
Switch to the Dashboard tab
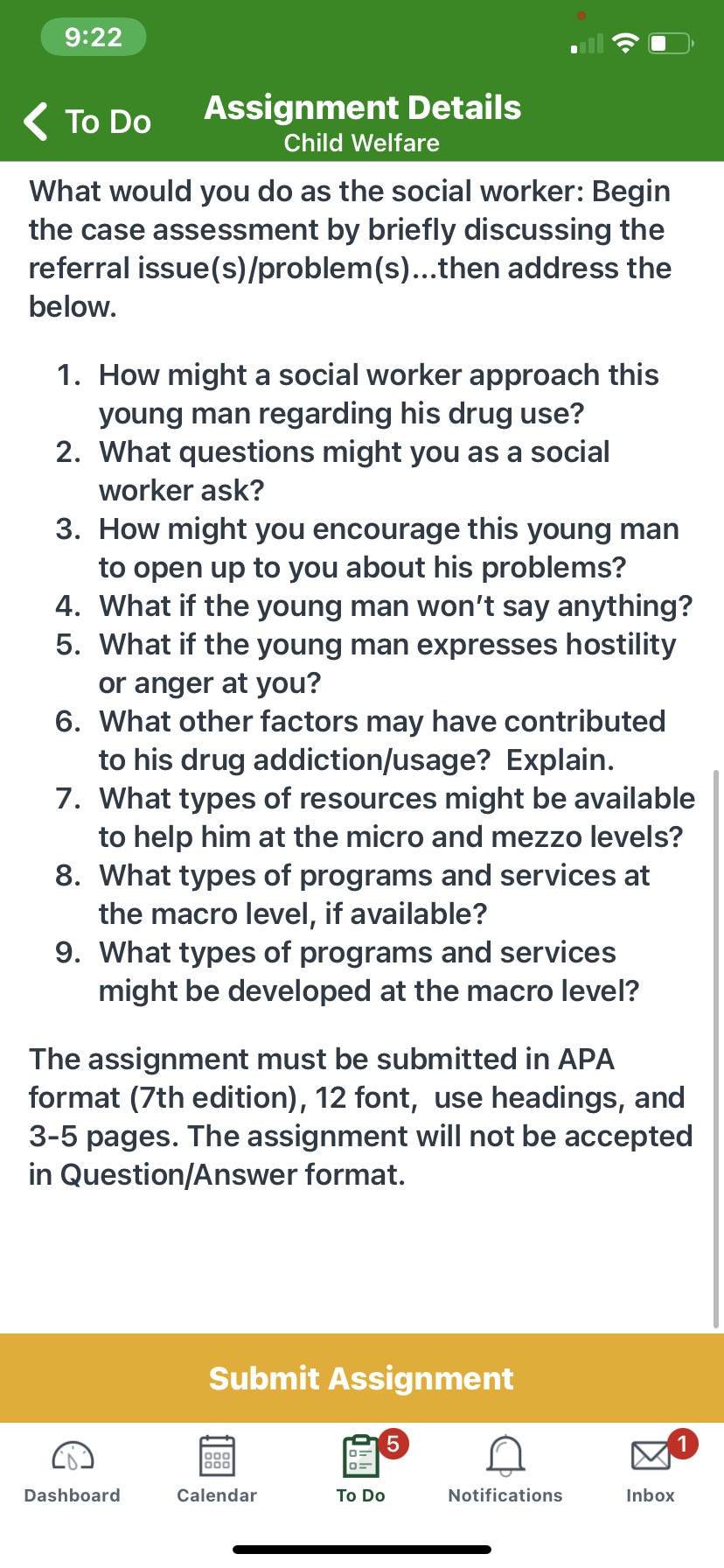[73, 1470]
